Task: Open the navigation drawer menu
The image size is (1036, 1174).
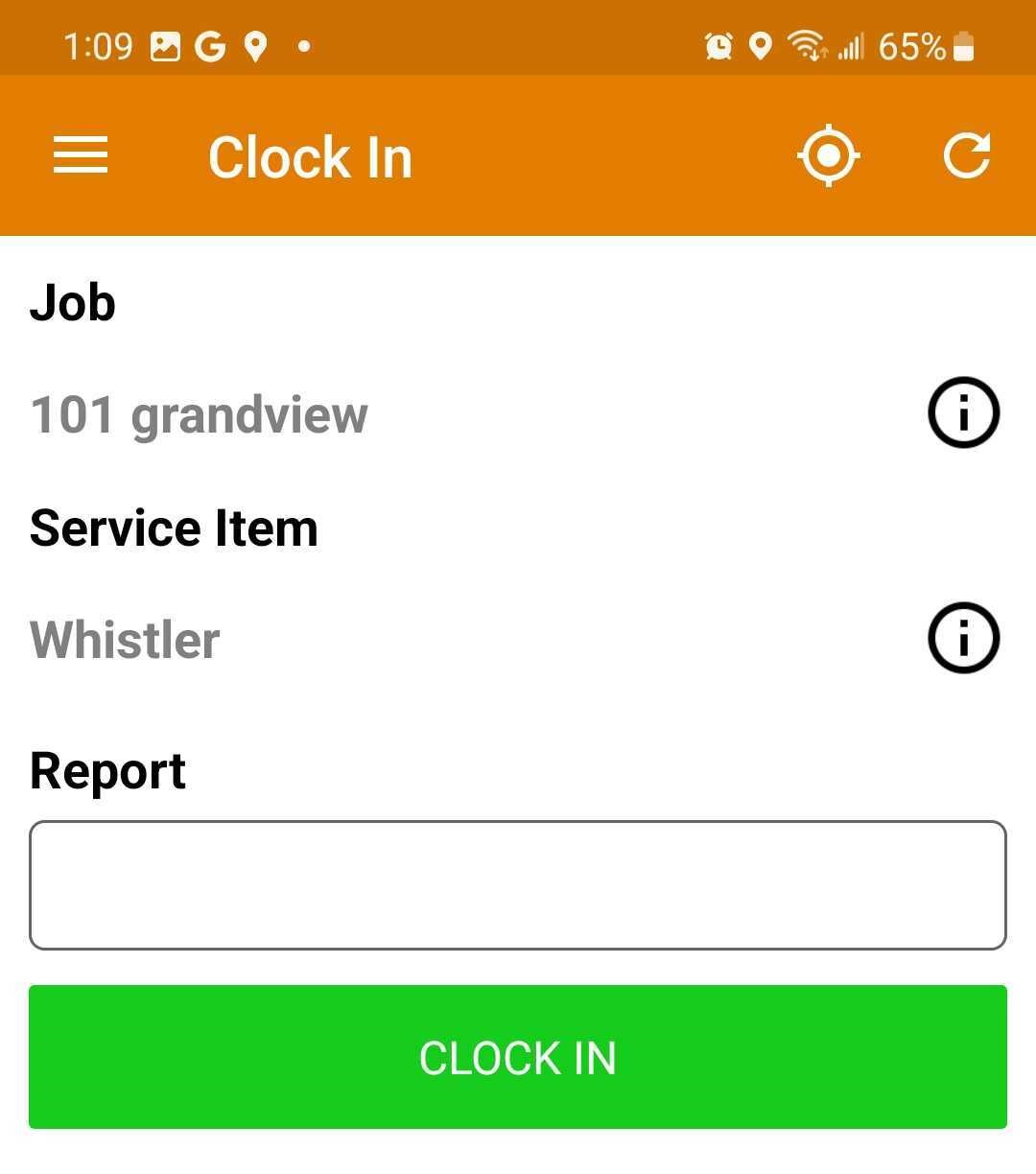Action: tap(81, 155)
